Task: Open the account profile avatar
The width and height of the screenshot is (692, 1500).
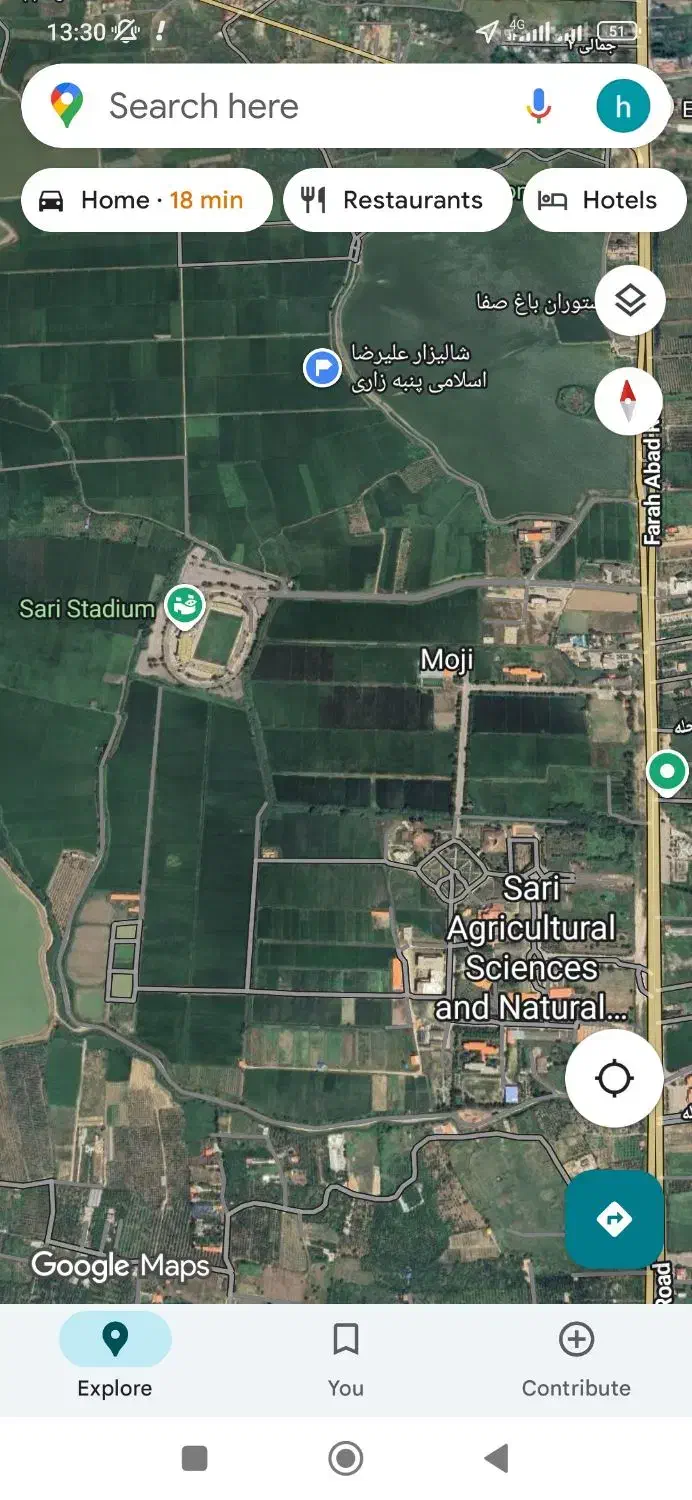Action: [x=622, y=106]
